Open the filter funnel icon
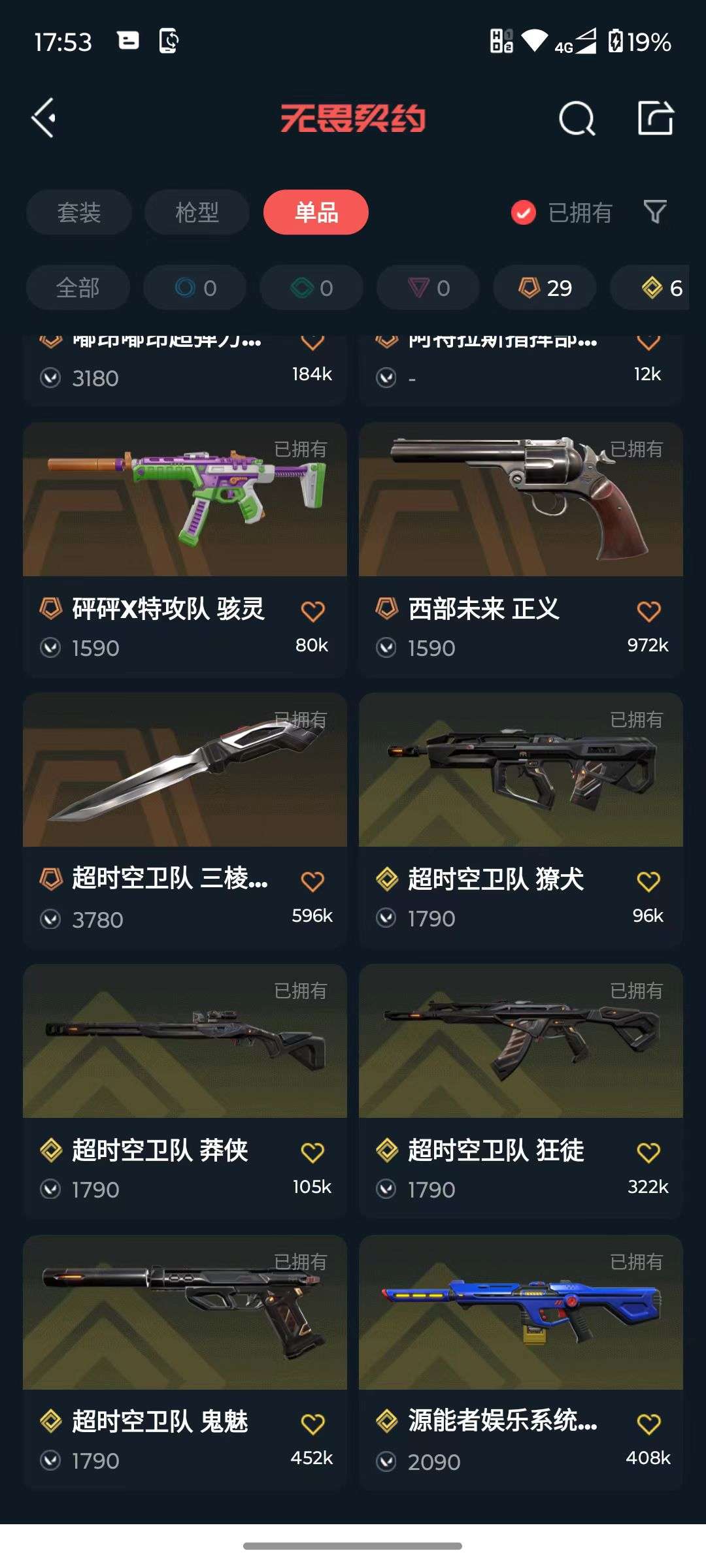This screenshot has height=1568, width=706. pyautogui.click(x=656, y=212)
